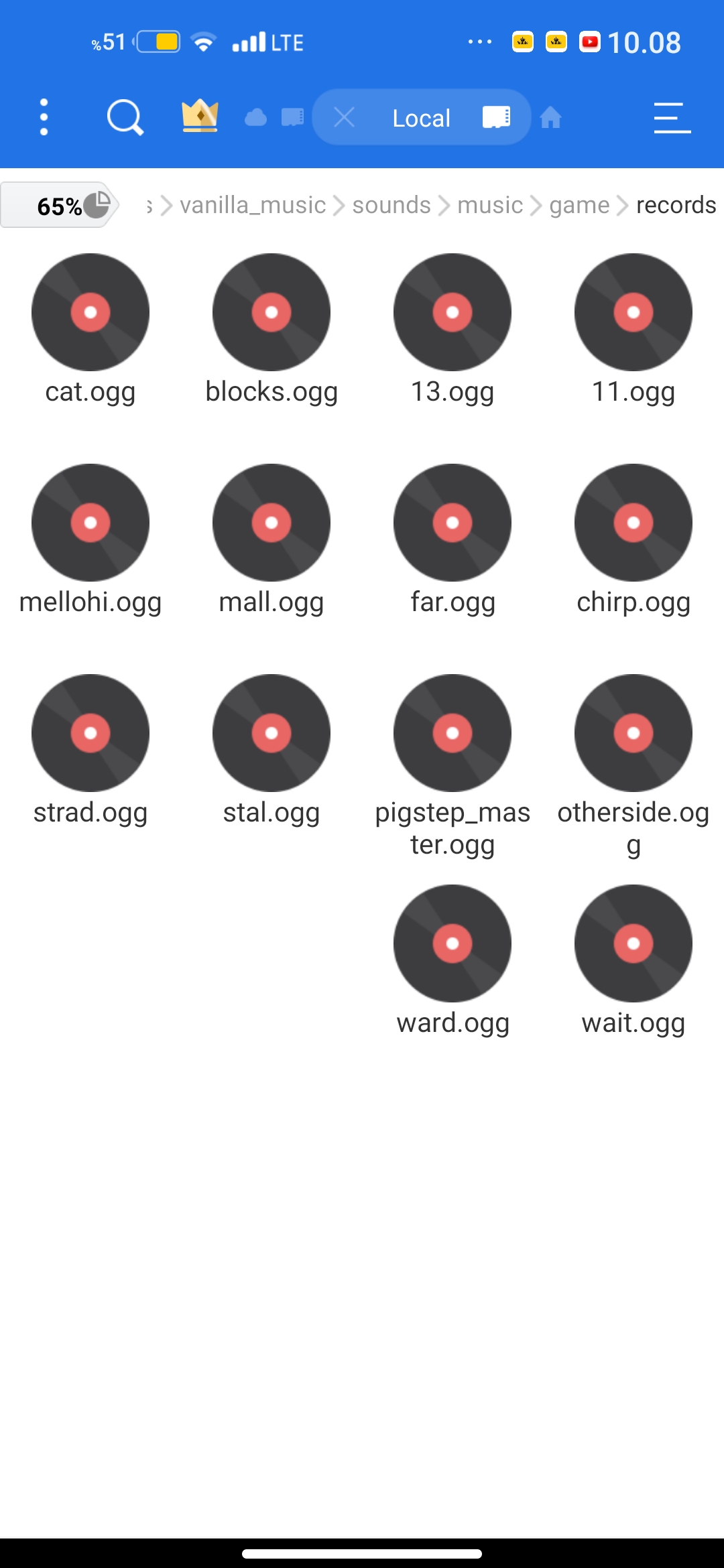Open mellohi.ogg audio file
724x1568 pixels.
pos(90,524)
